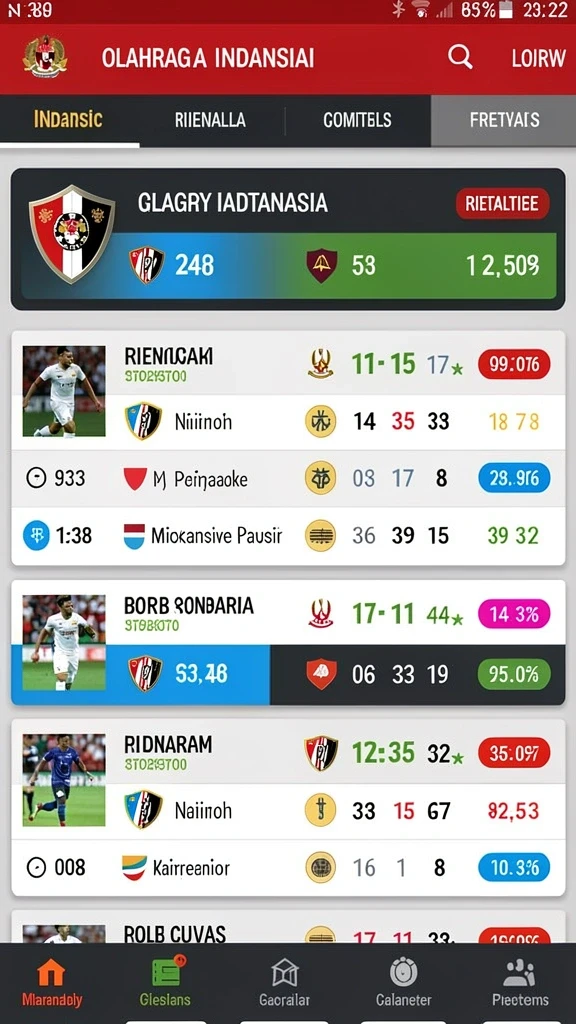The height and width of the screenshot is (1024, 576).
Task: Open the Kairreanior row
Action: point(288,867)
